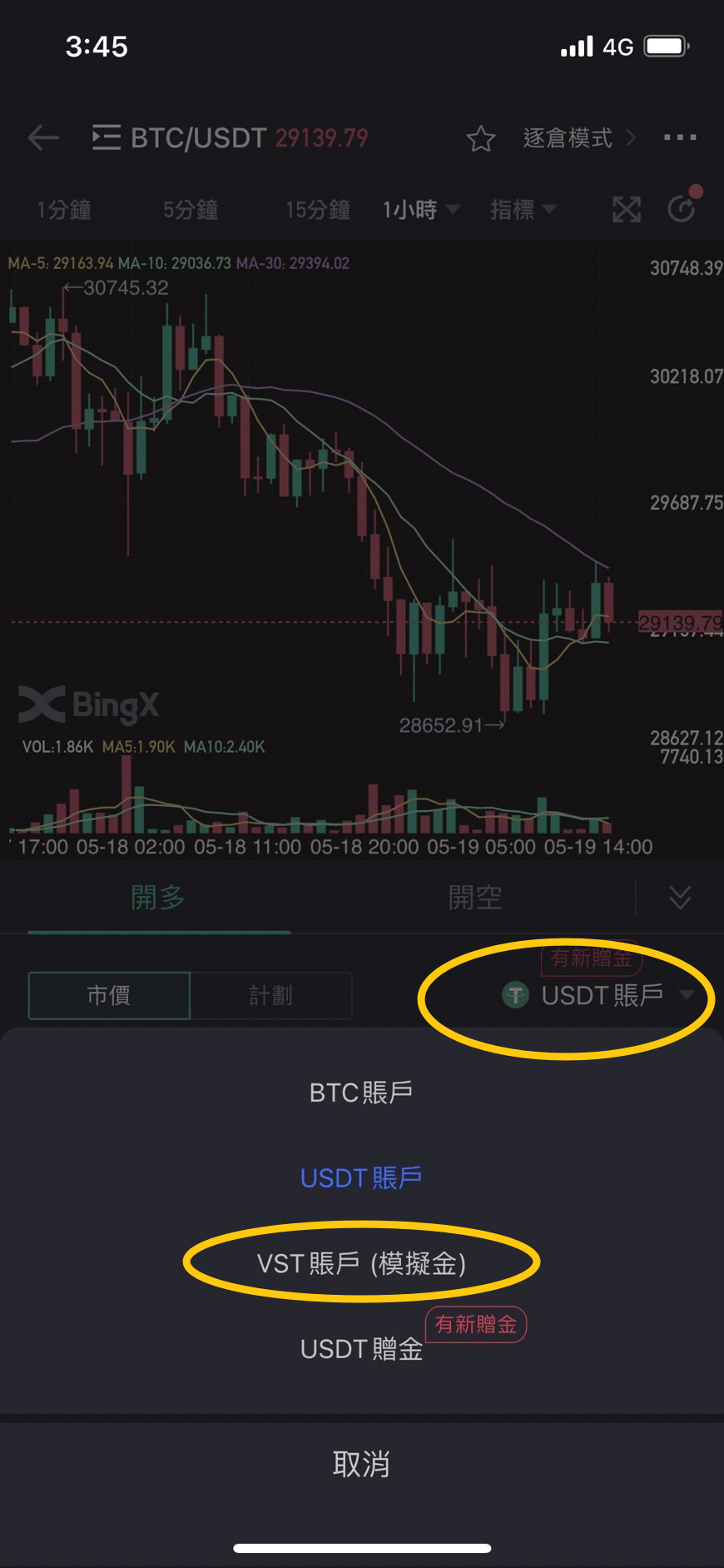Go back with the arrow icon

(x=43, y=137)
